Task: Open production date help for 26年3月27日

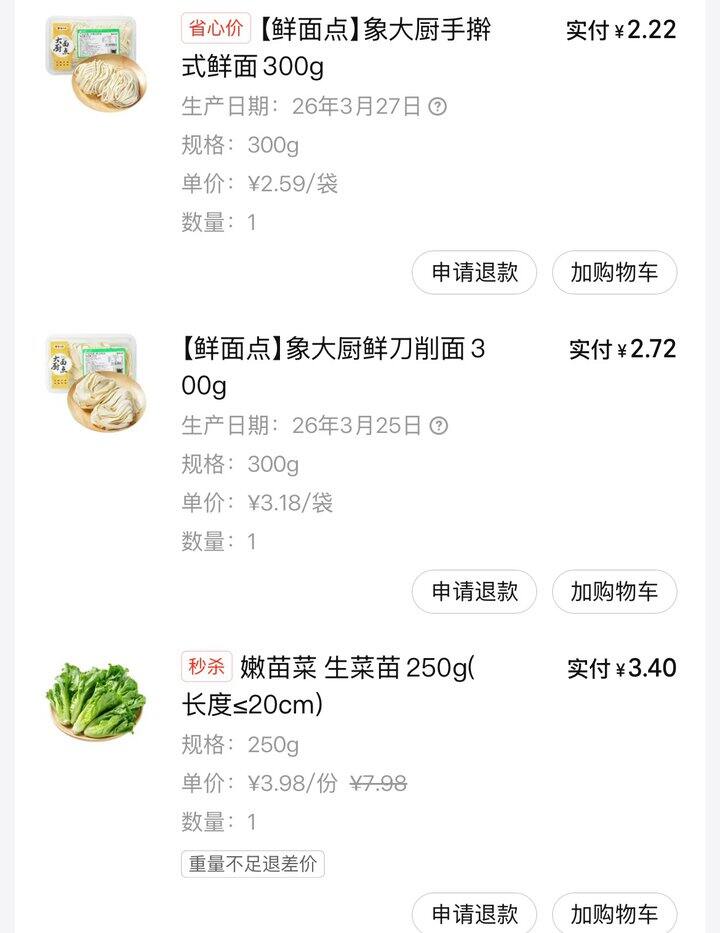Action: coord(438,107)
